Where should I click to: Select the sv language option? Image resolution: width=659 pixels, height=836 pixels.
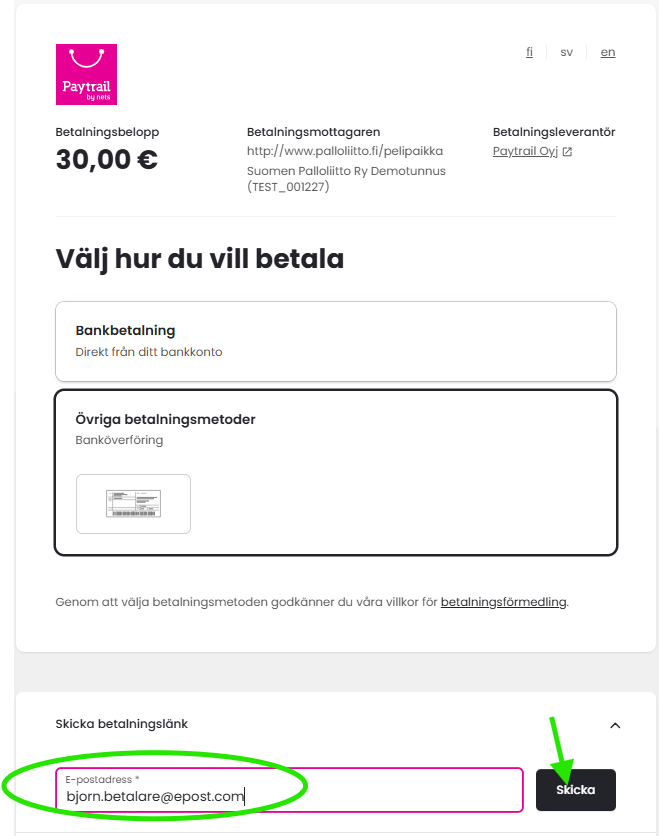(x=566, y=52)
